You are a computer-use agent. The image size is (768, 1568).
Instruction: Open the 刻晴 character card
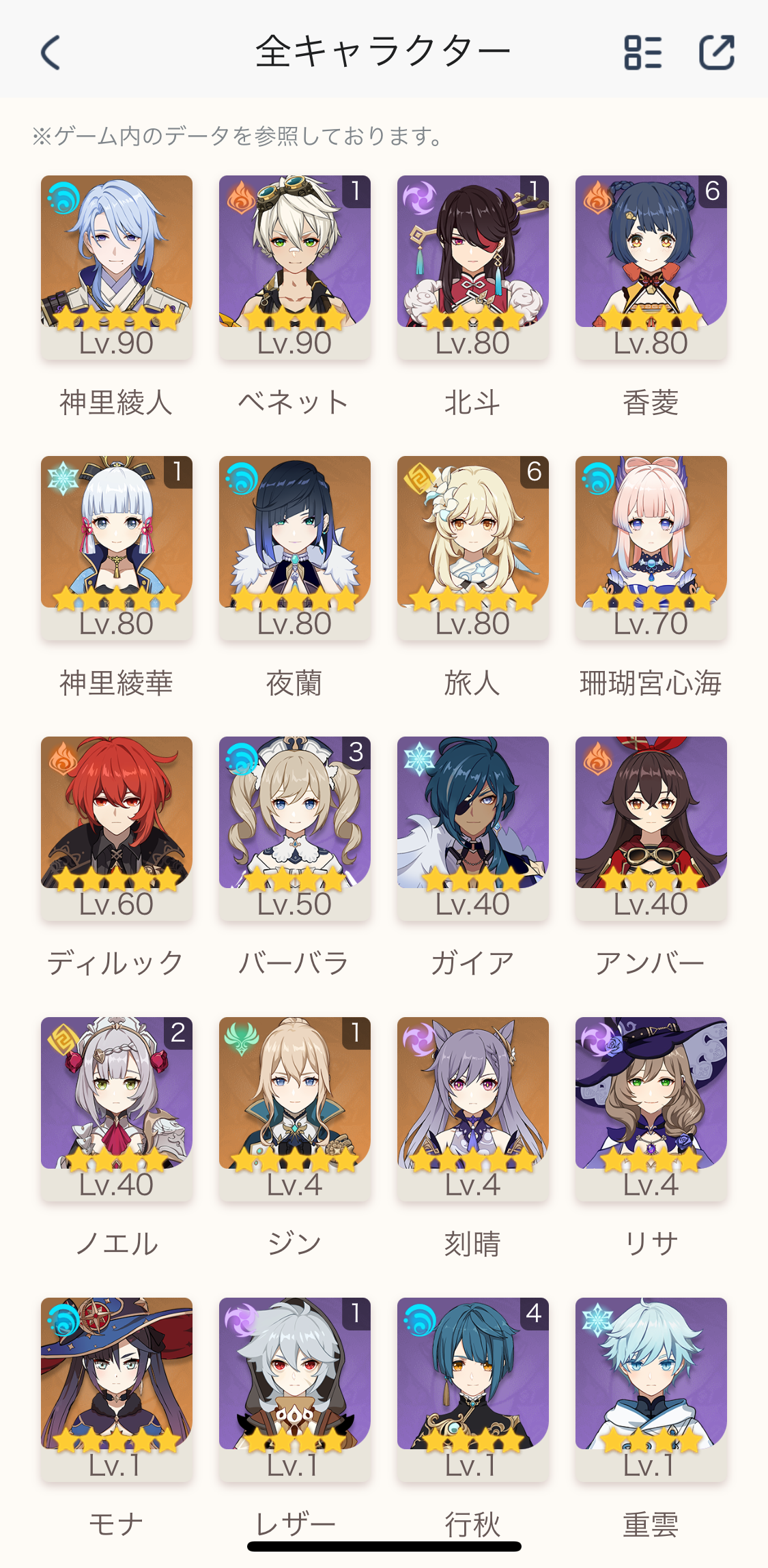(473, 1109)
